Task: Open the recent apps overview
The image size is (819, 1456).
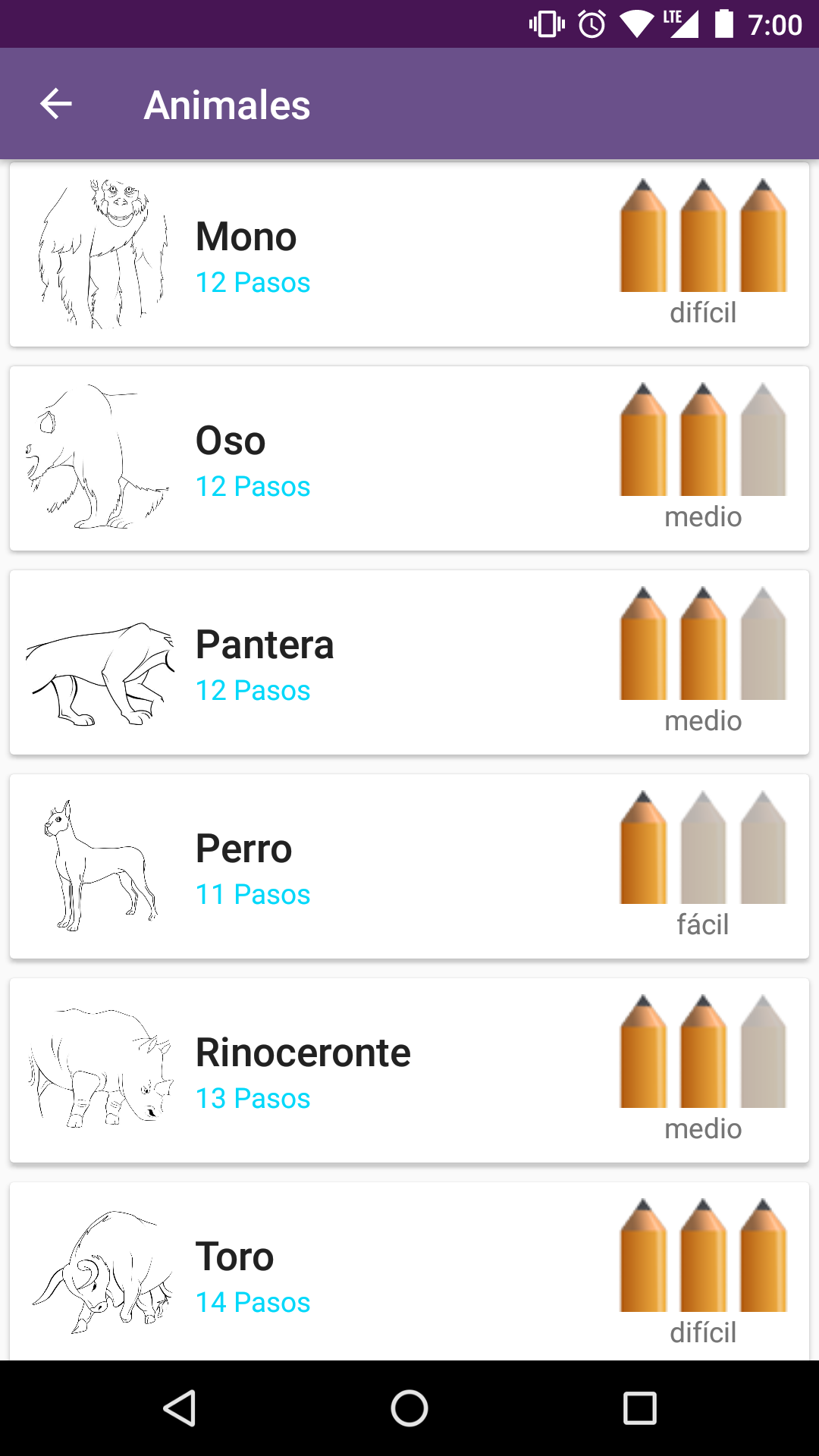Action: pyautogui.click(x=639, y=1408)
